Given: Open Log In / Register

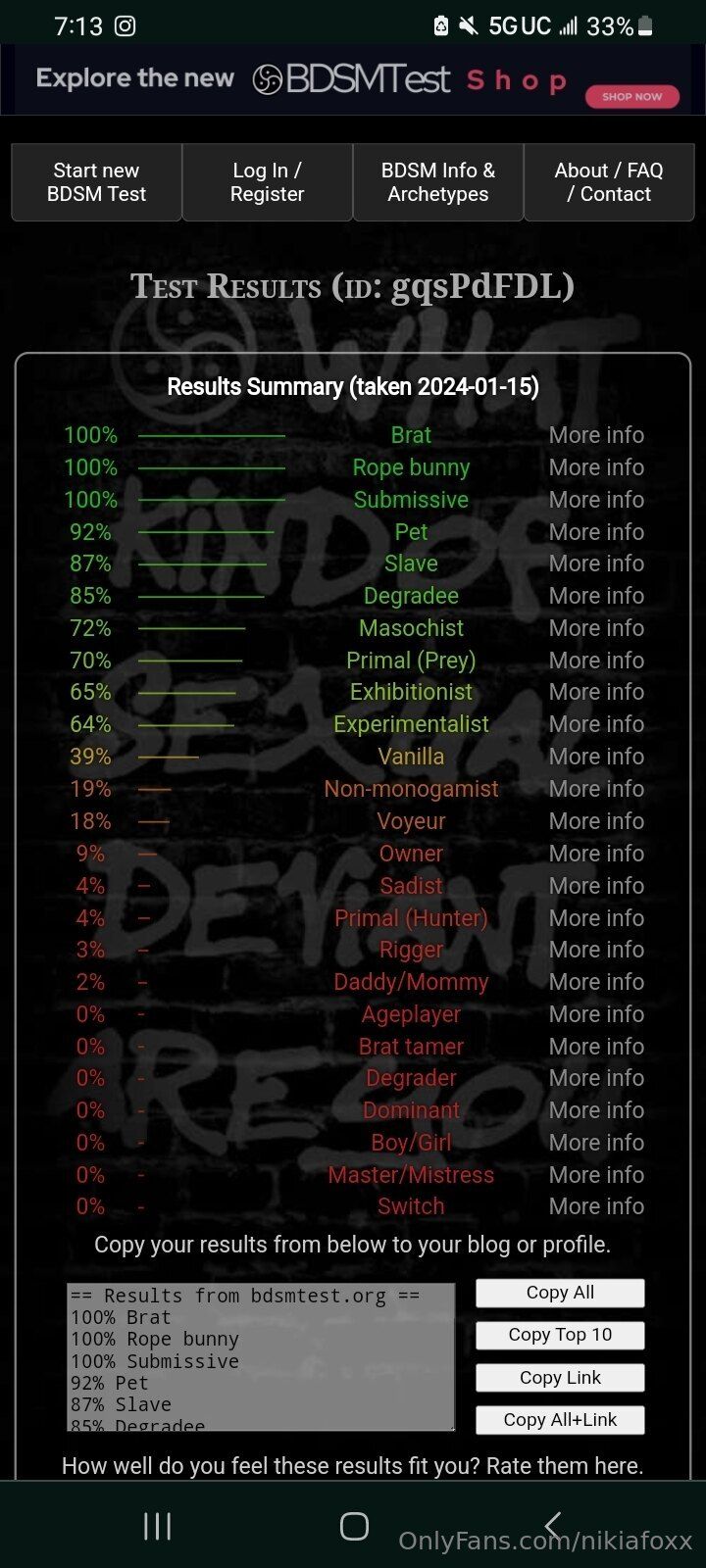Looking at the screenshot, I should 267,182.
